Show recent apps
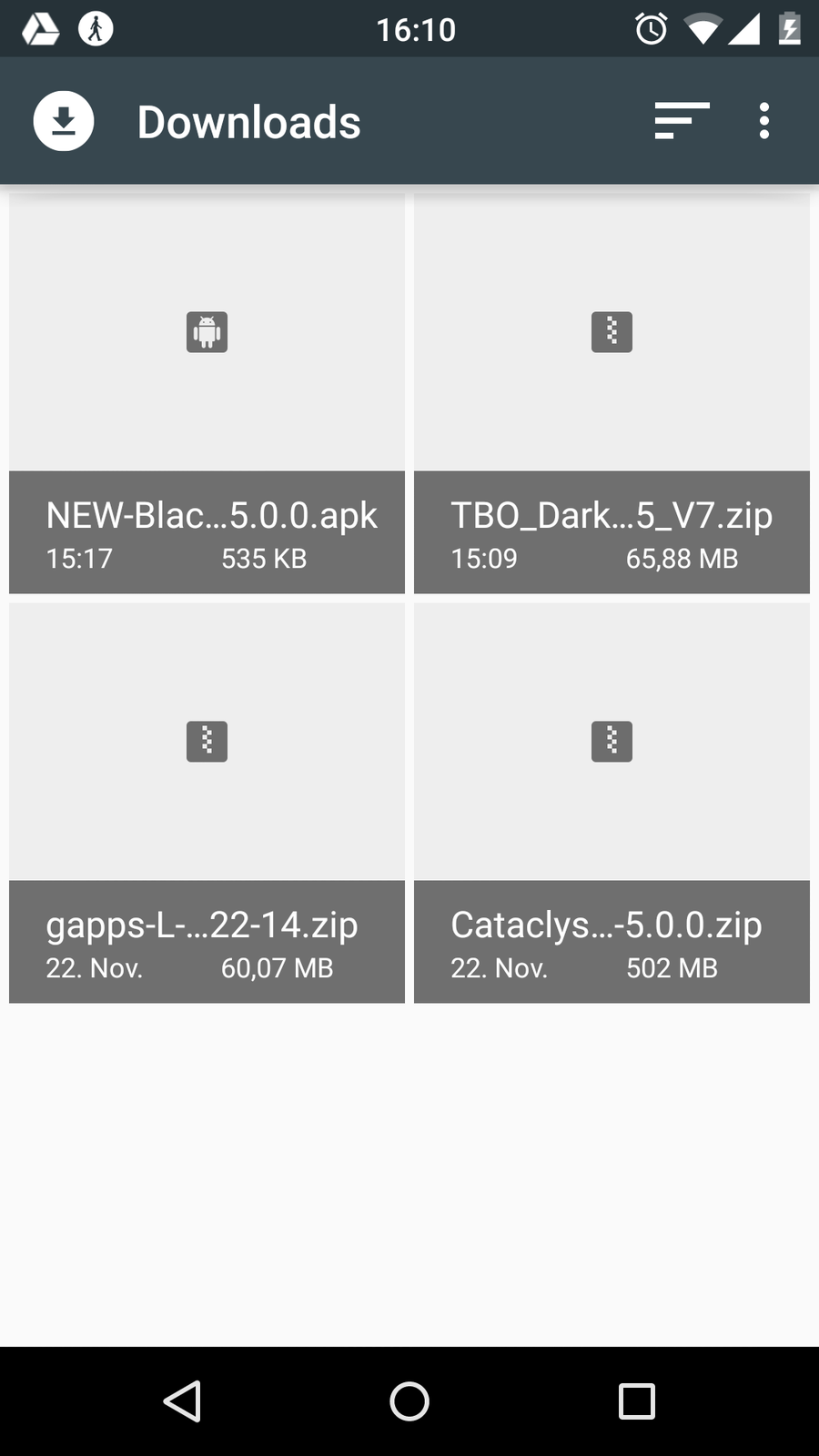 point(637,1401)
